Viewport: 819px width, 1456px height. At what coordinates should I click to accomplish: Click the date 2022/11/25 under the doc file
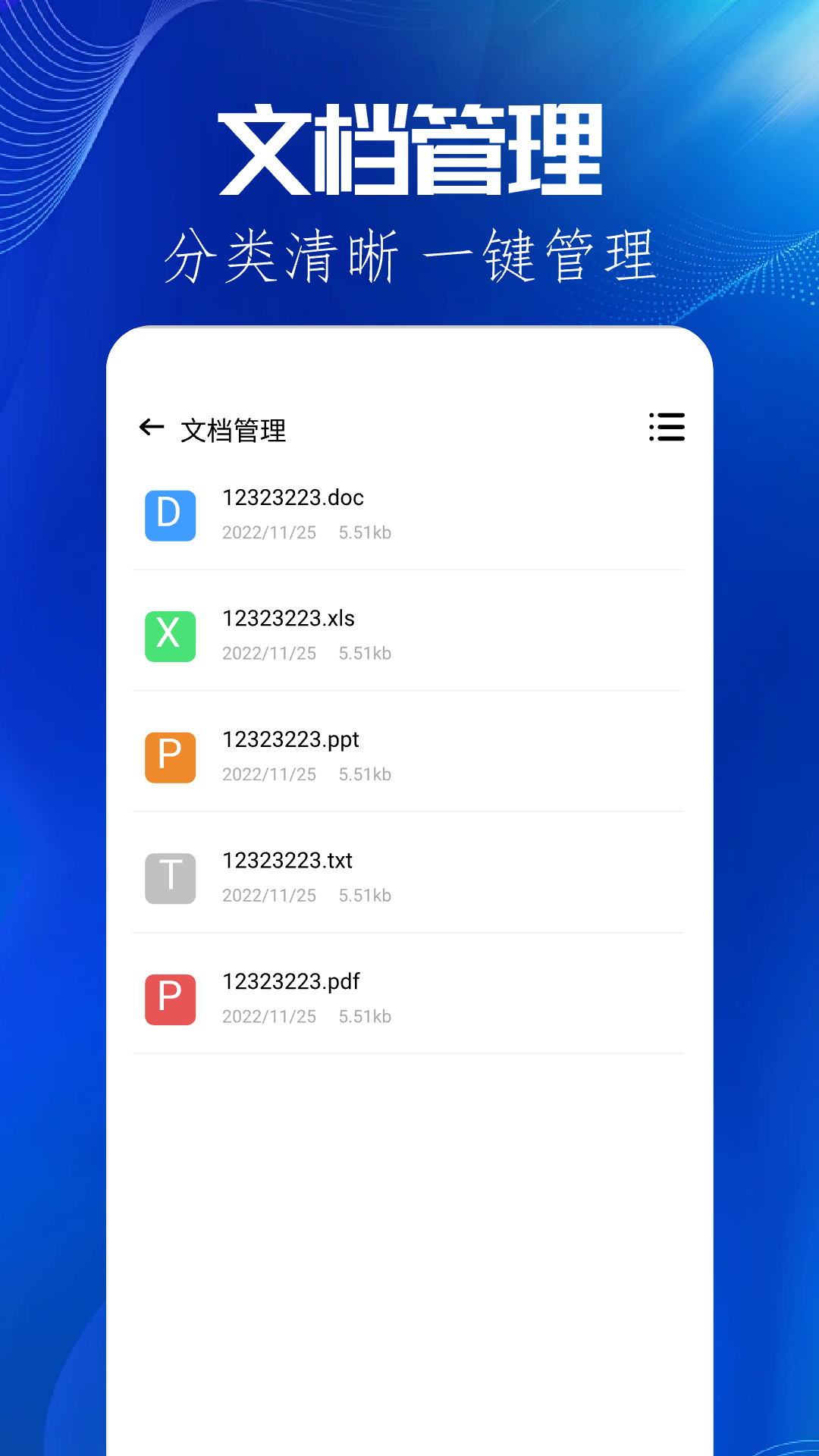tap(269, 532)
